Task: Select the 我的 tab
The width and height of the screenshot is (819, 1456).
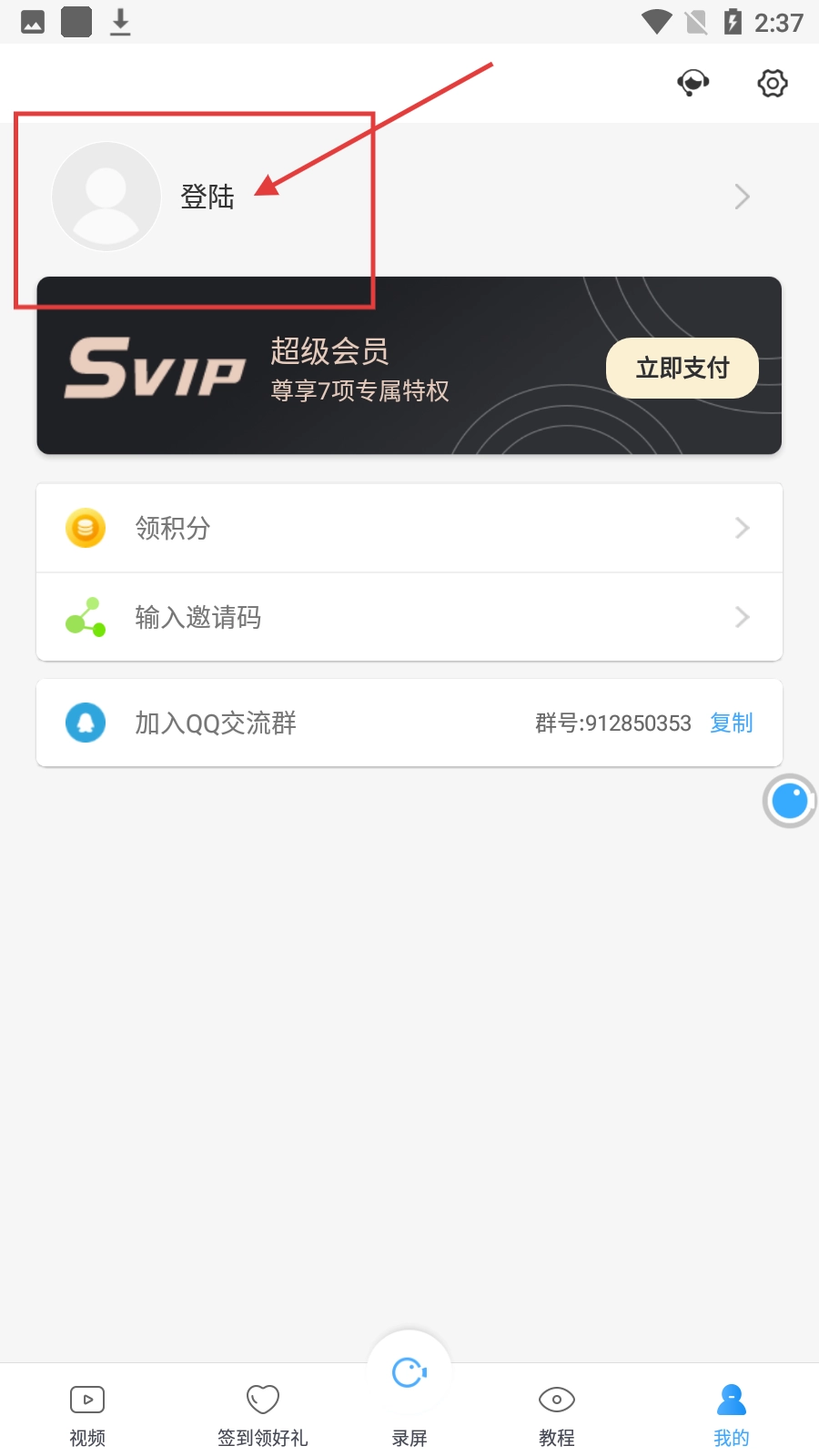Action: (x=731, y=1414)
